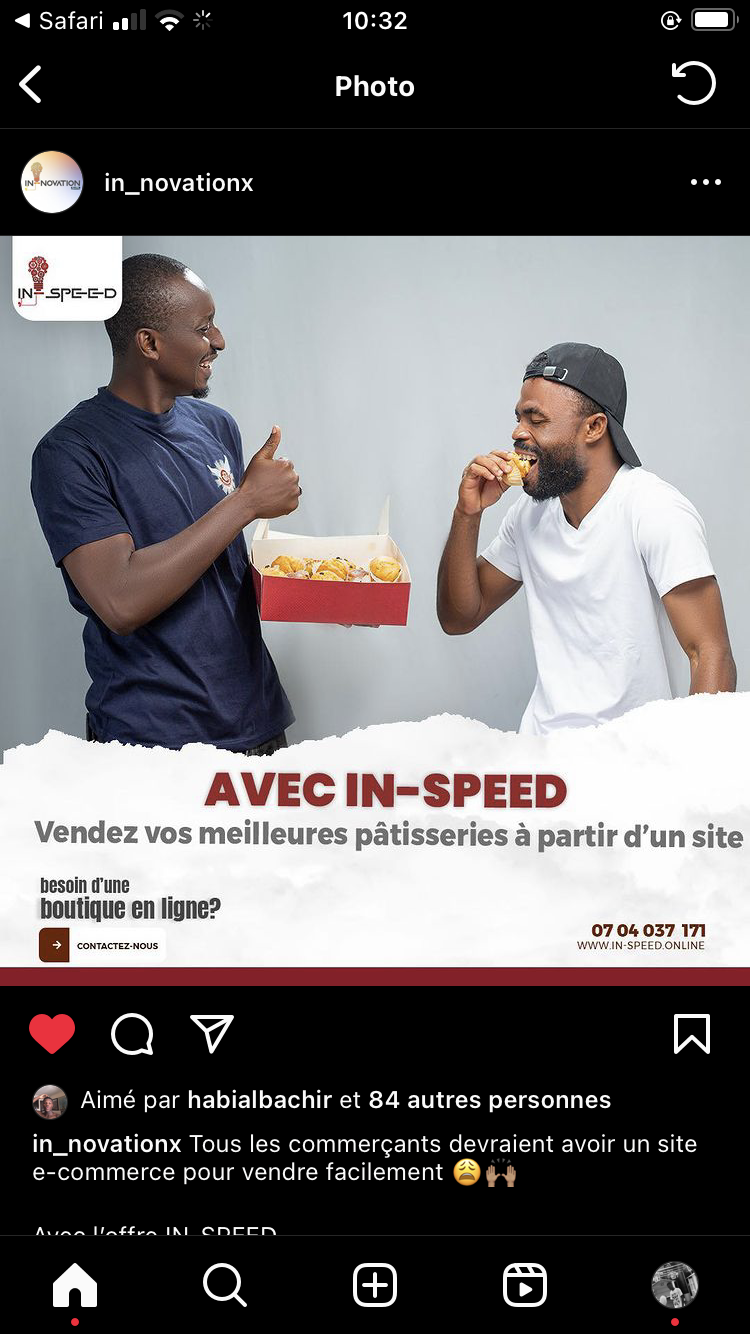Save the post with the bookmark icon
Screen dimensions: 750x1334
pos(692,1034)
